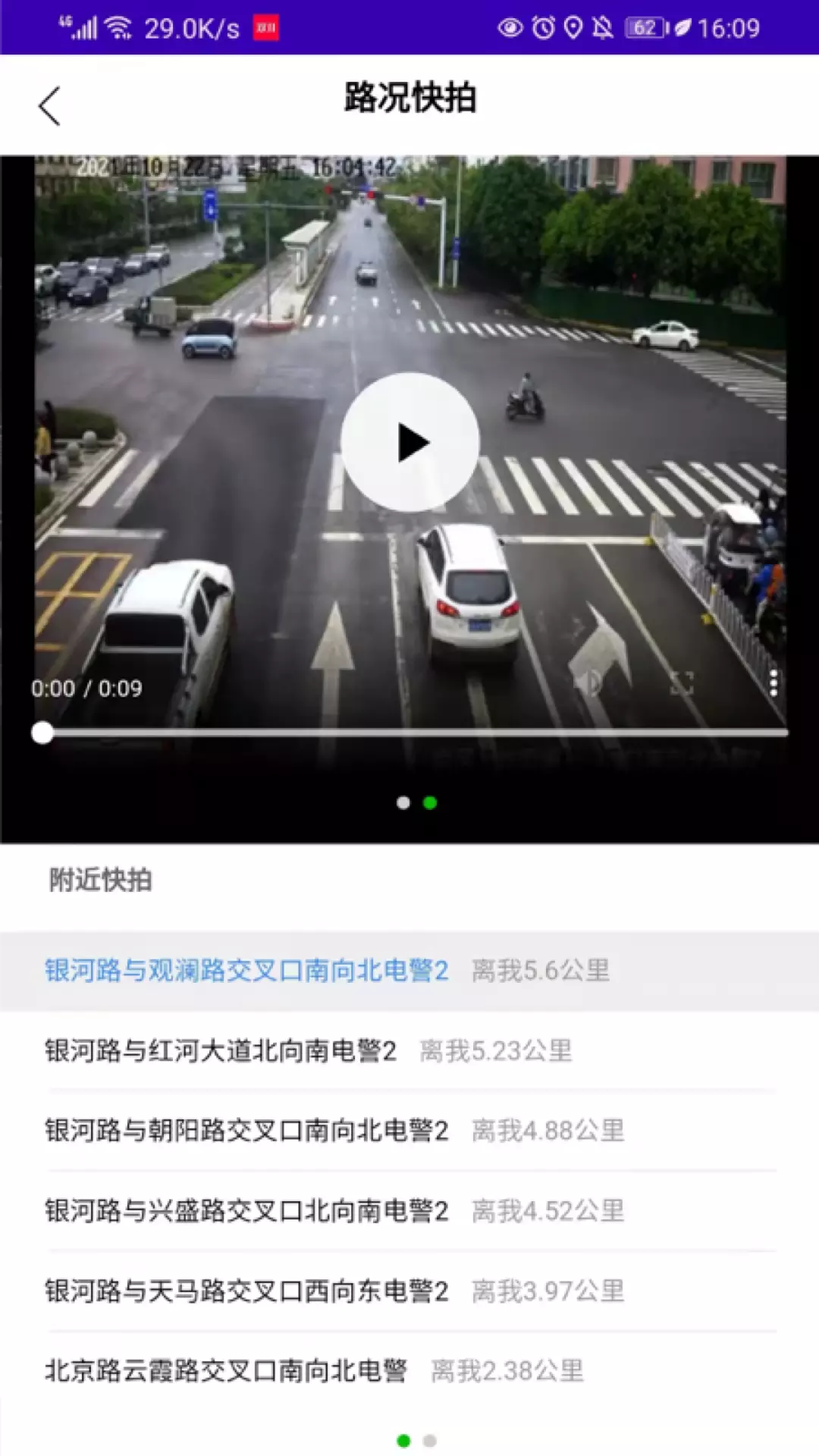Screen dimensions: 819x1456
Task: View 银河路与兴盛路交叉口北向南电警2
Action: click(x=409, y=1211)
